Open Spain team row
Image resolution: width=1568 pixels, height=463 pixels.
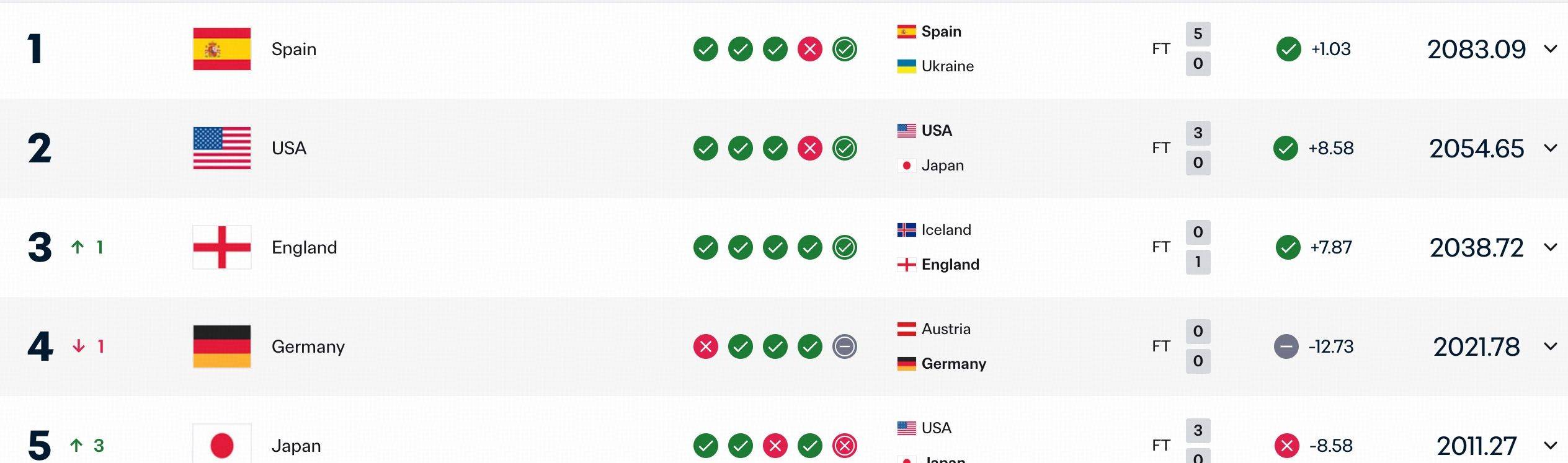293,49
